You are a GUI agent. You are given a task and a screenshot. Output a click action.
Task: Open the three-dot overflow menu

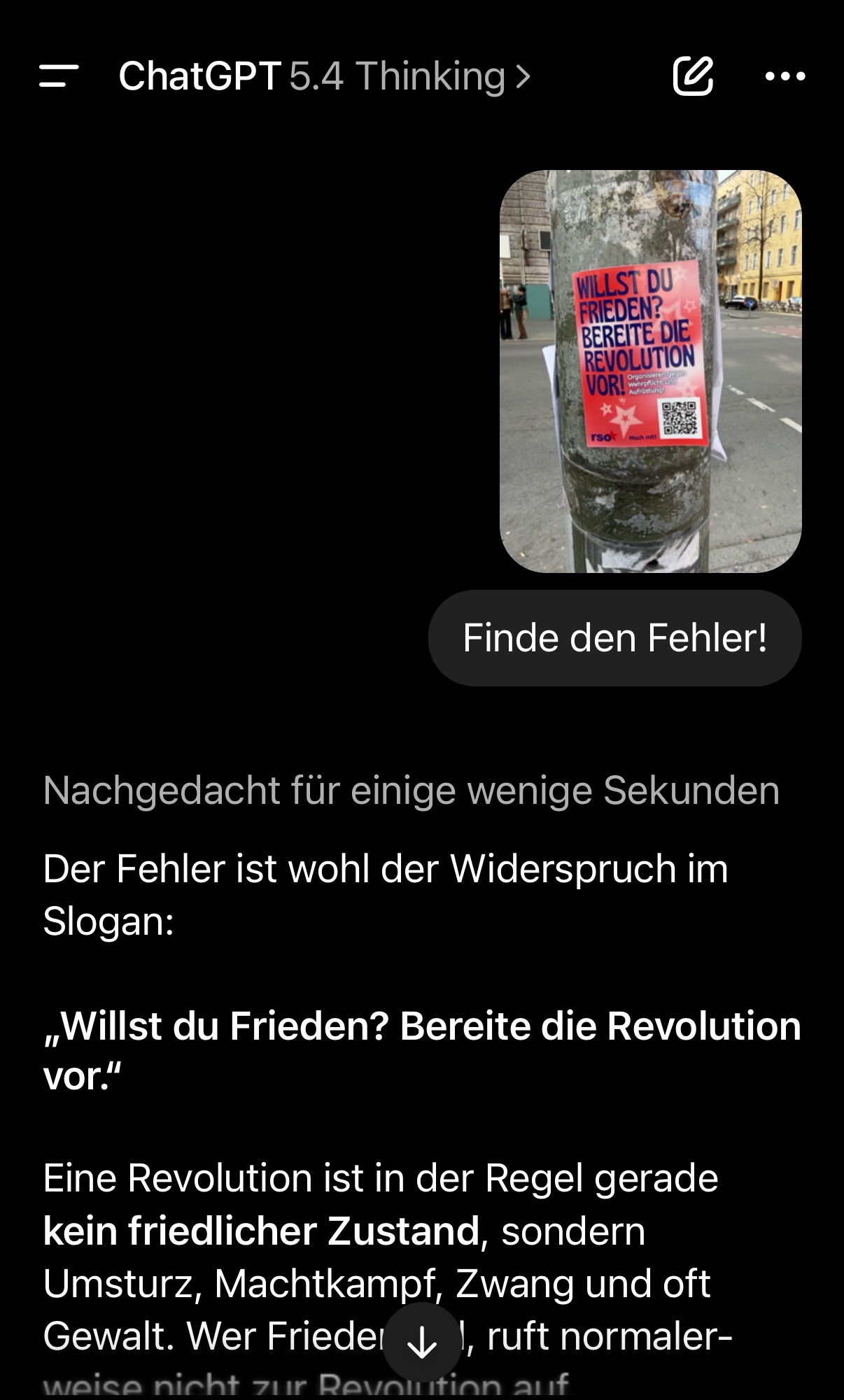pyautogui.click(x=785, y=76)
